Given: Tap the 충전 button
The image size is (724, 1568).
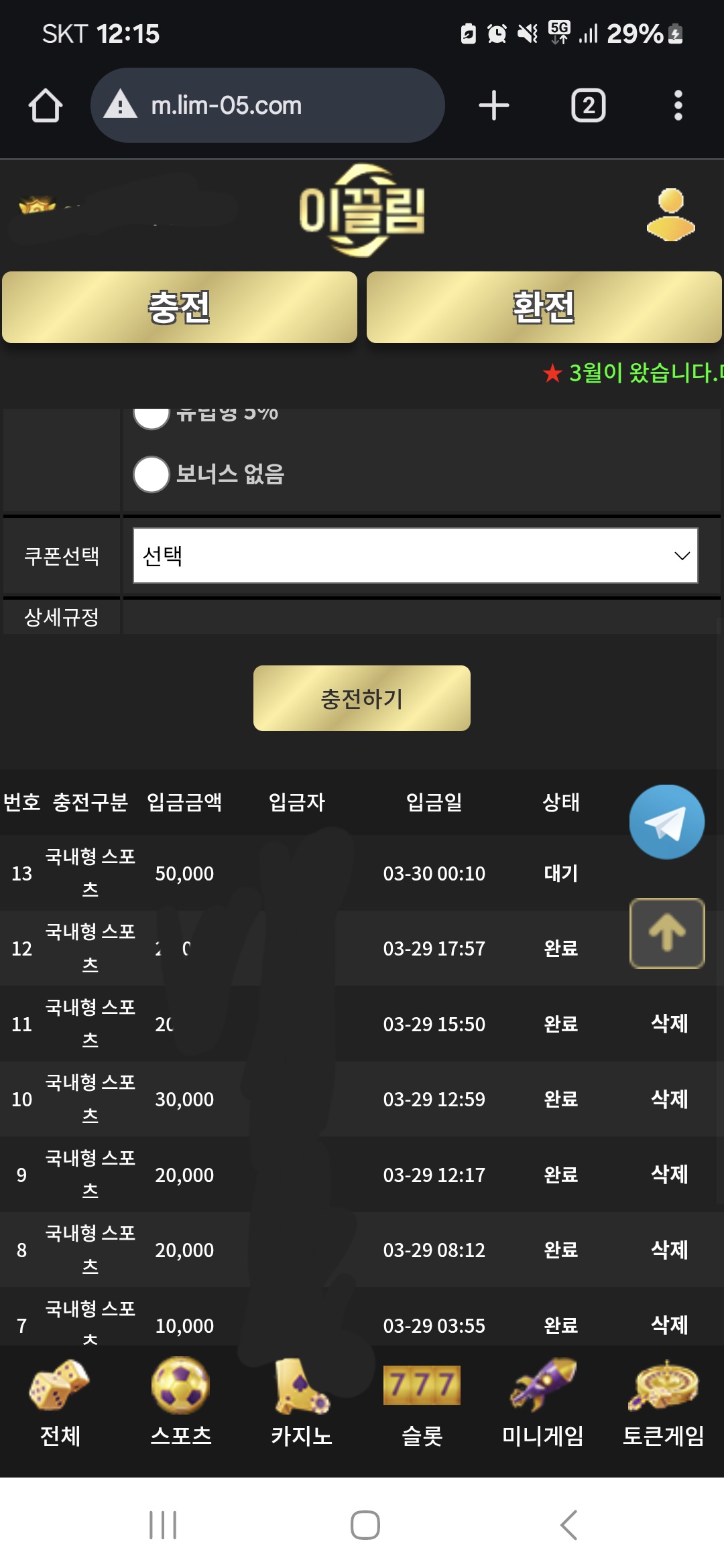Looking at the screenshot, I should coord(180,308).
